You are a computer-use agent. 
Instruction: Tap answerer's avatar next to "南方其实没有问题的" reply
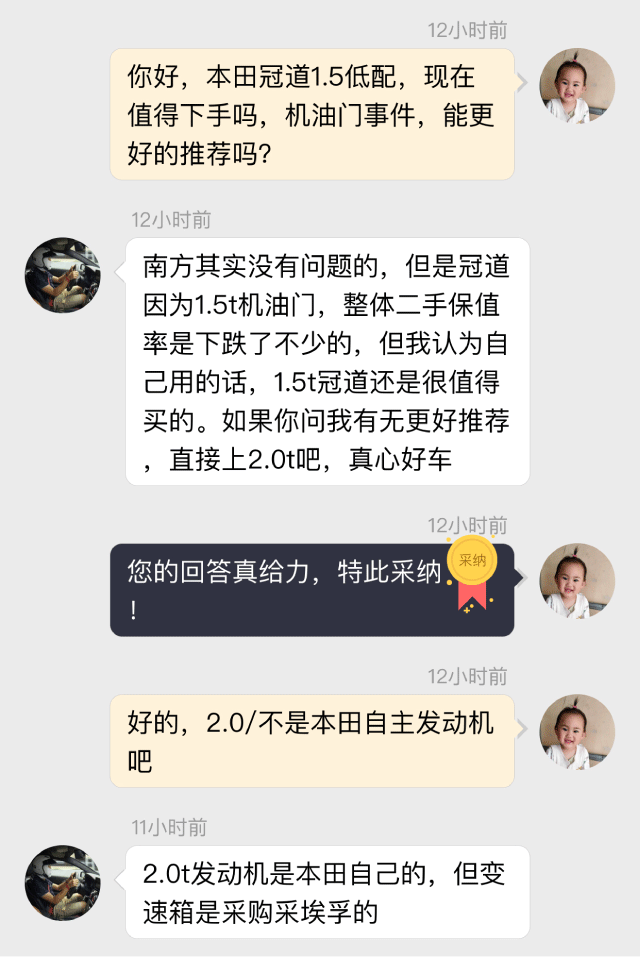click(x=62, y=275)
